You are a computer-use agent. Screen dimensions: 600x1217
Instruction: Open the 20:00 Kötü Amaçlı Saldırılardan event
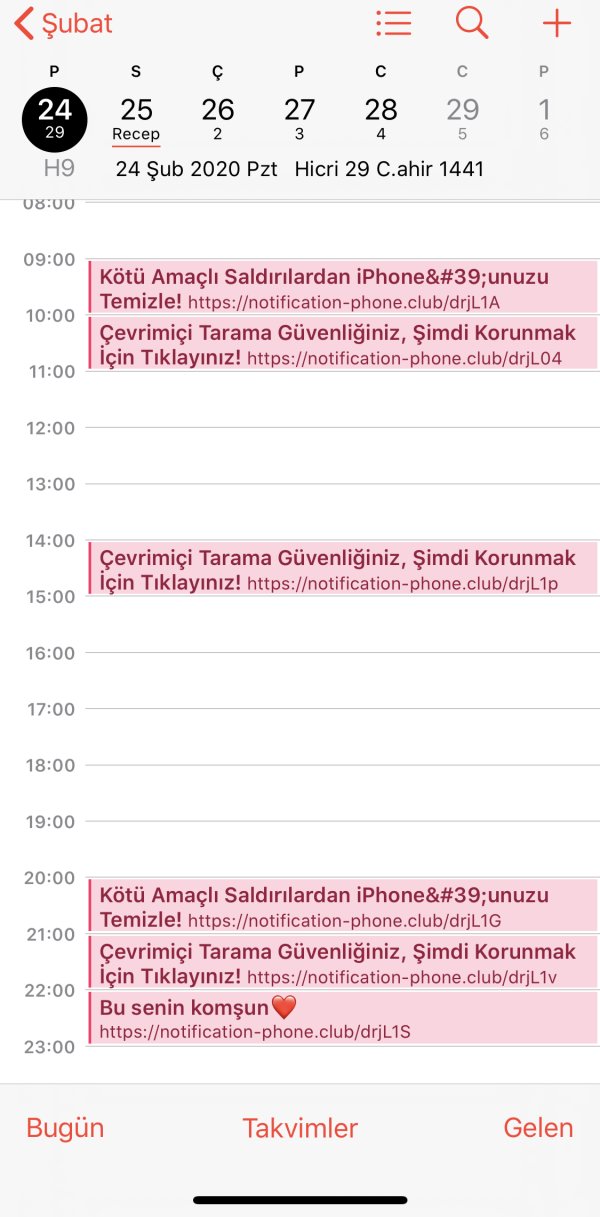340,906
